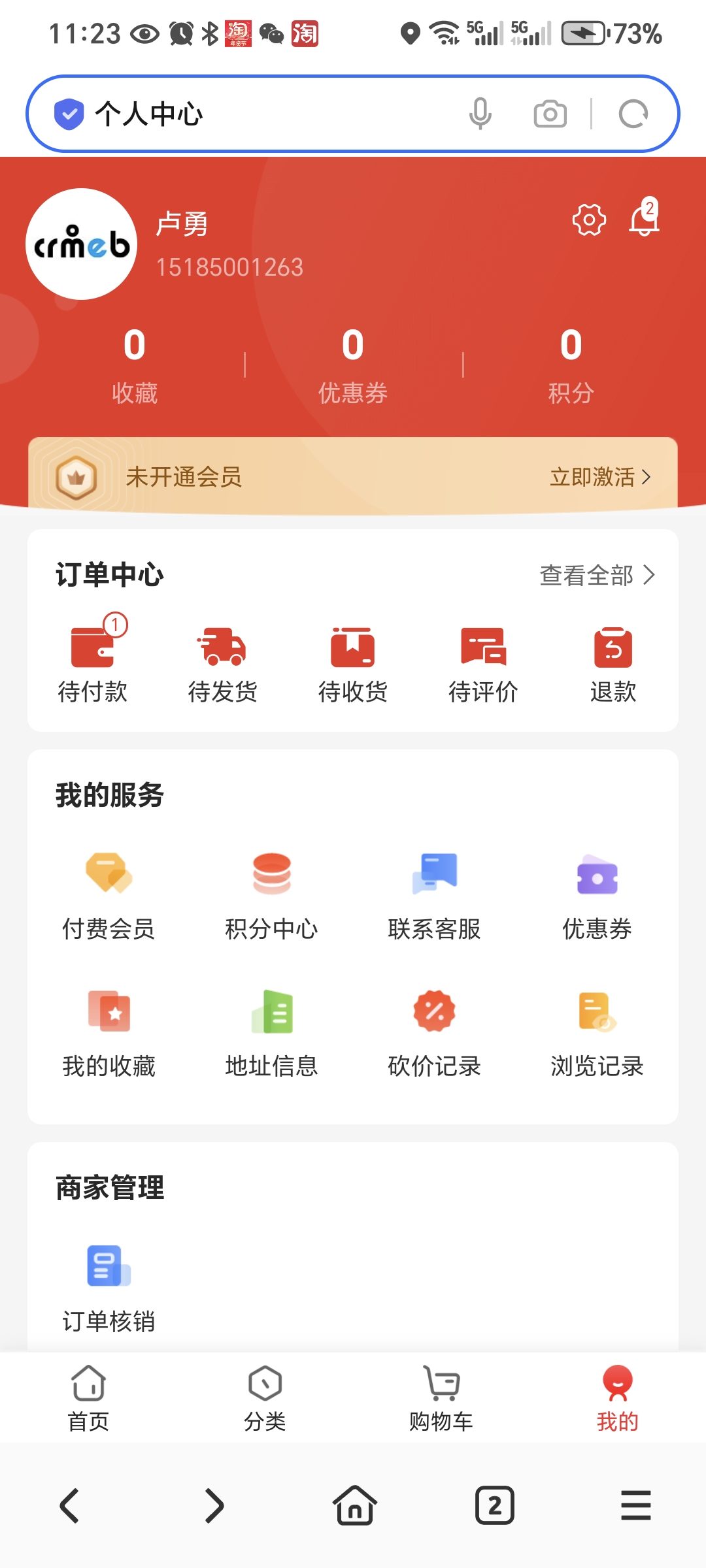Viewport: 706px width, 1568px height.
Task: Open 积分中心 points center
Action: pos(271,896)
